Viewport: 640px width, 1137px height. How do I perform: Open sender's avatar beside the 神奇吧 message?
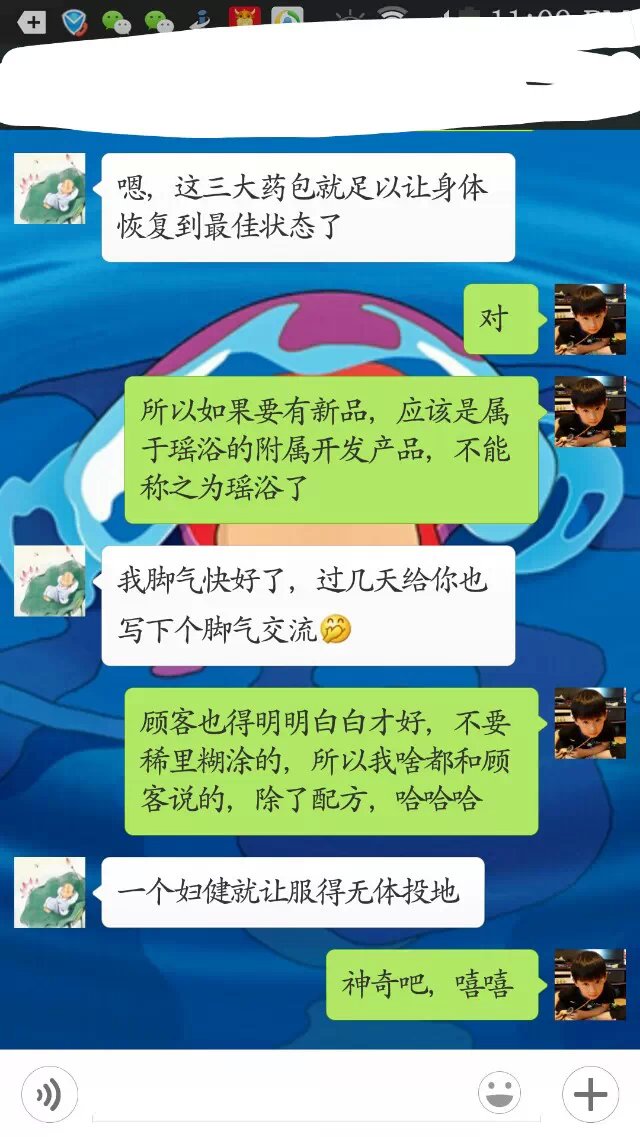click(x=590, y=985)
